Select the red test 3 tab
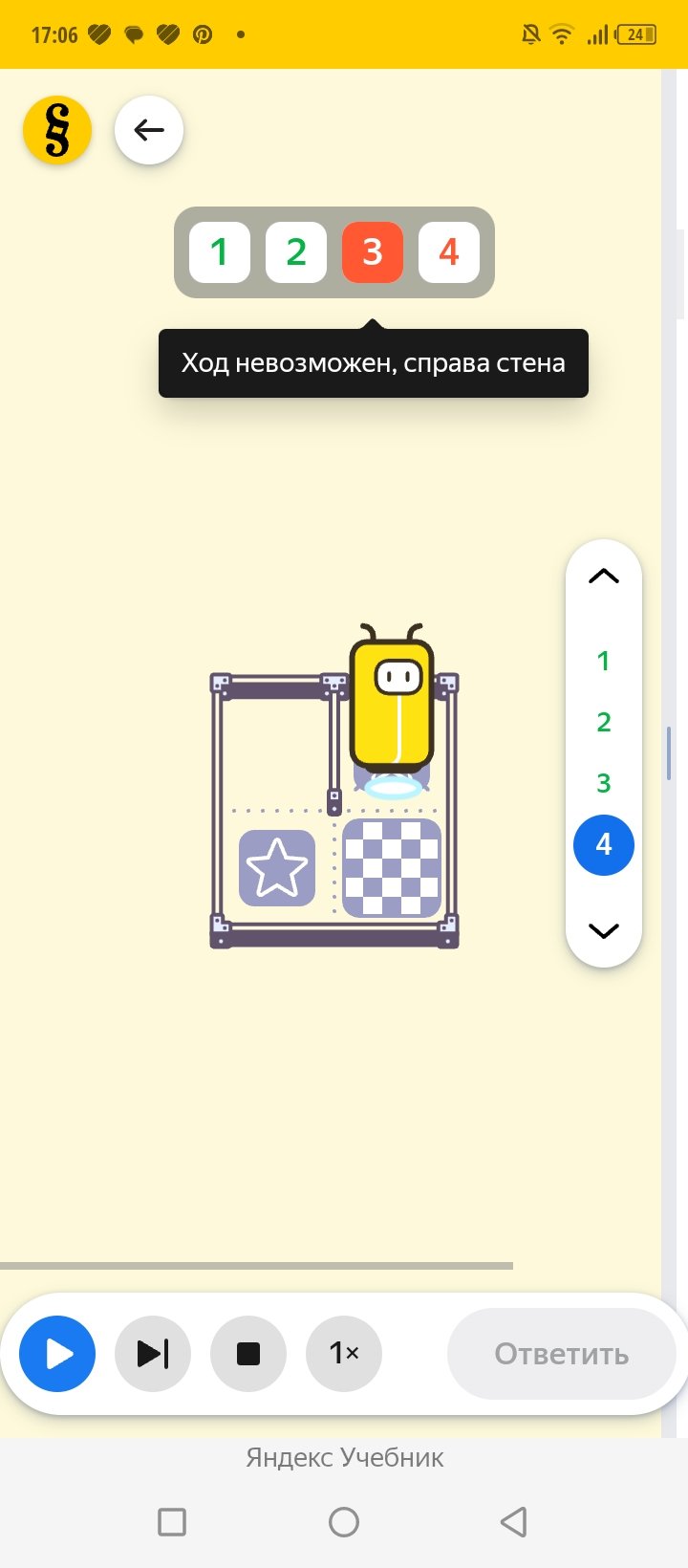Image resolution: width=688 pixels, height=1568 pixels. pyautogui.click(x=373, y=252)
